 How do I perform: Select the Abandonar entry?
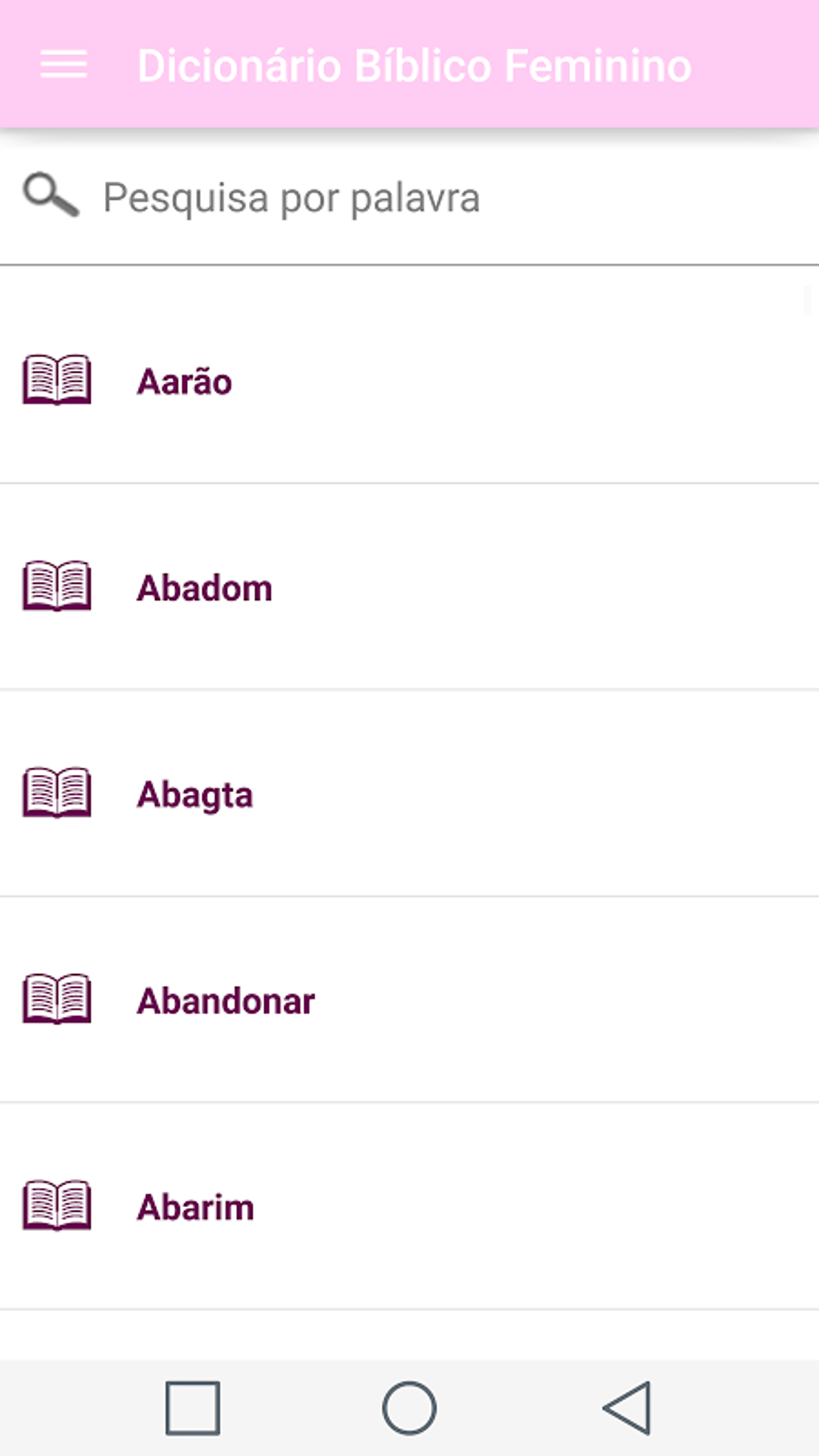(226, 1001)
